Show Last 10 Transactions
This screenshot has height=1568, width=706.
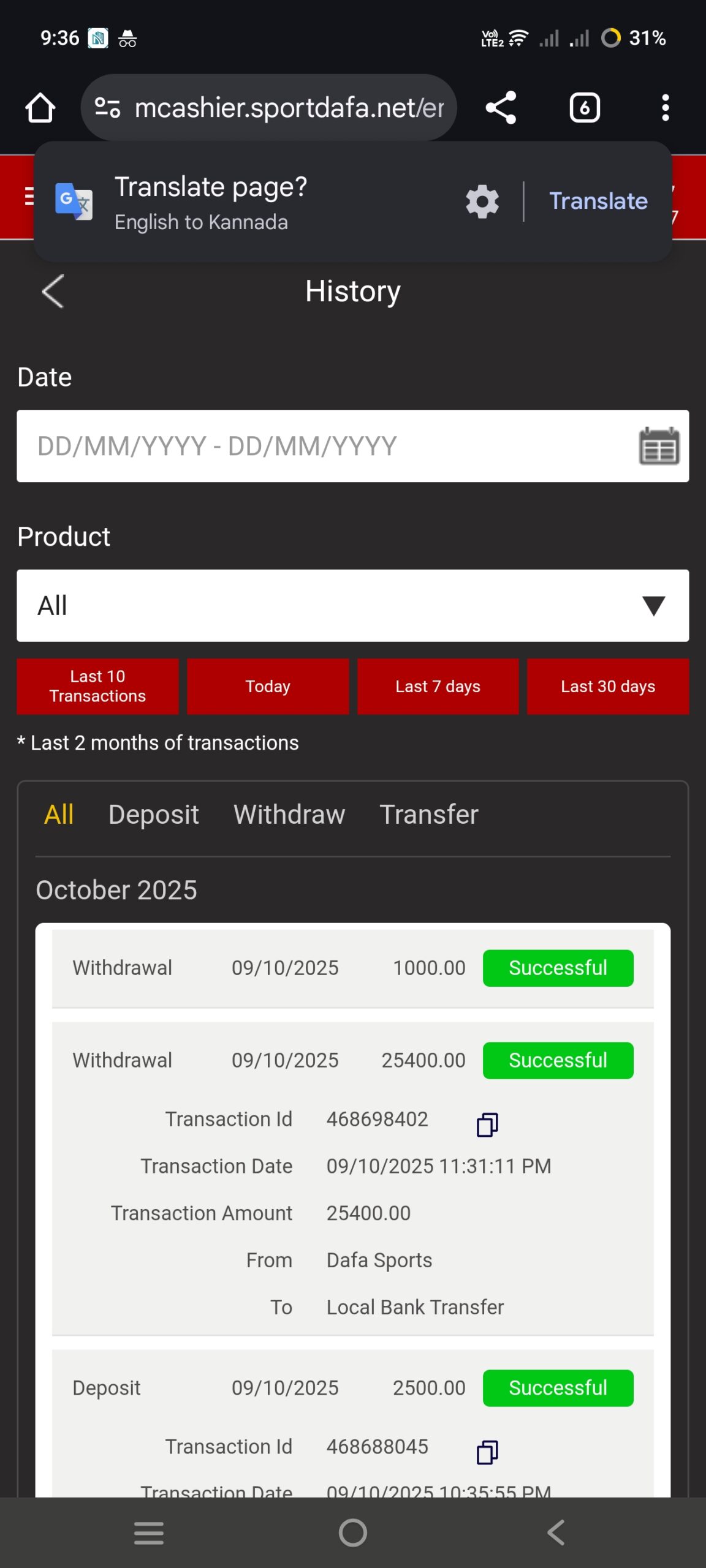98,686
